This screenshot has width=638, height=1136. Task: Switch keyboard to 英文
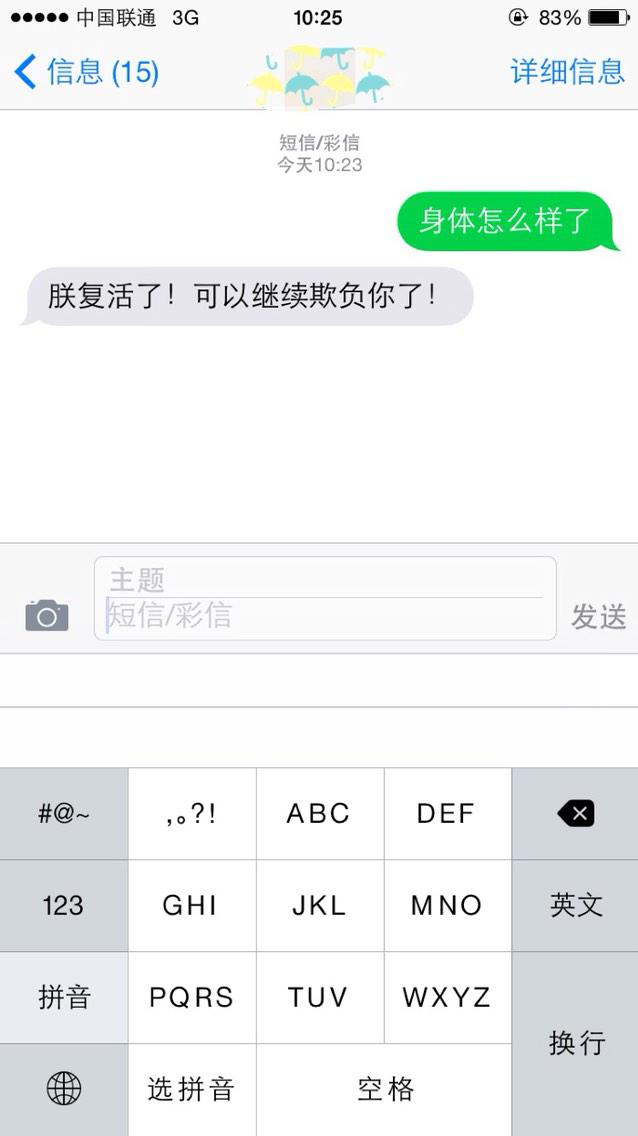tap(575, 905)
